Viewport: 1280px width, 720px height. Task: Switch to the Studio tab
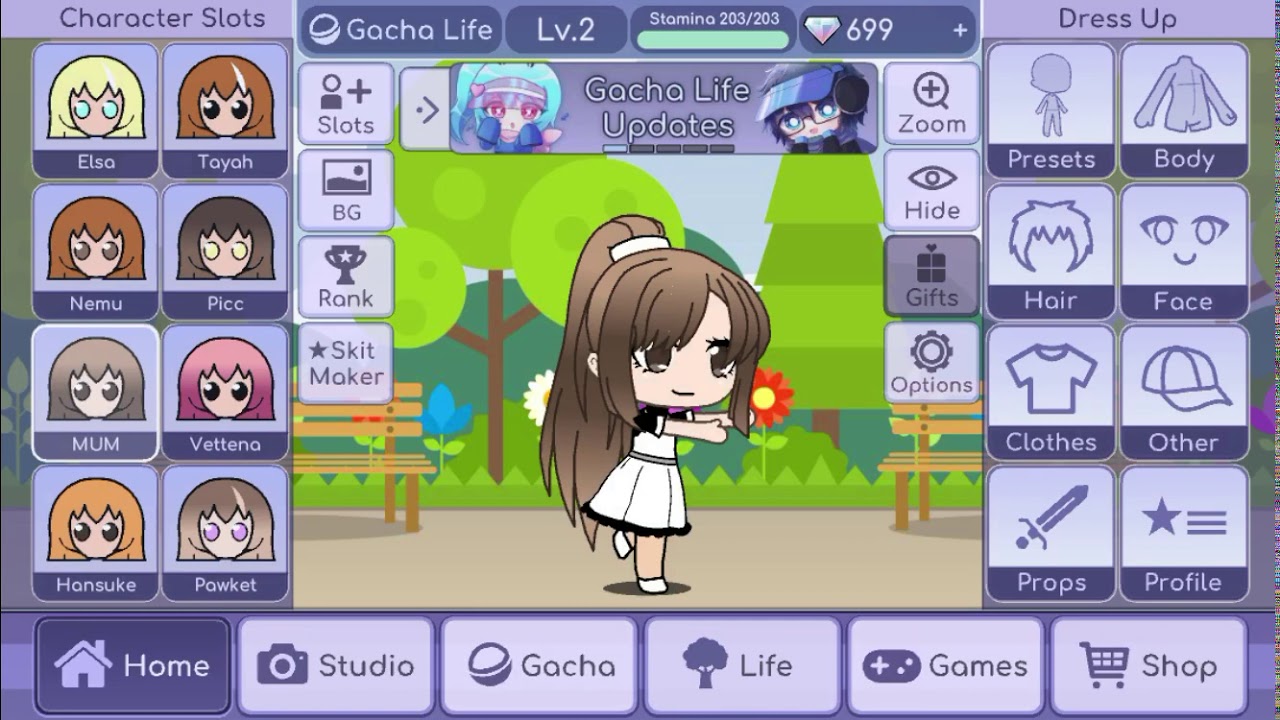[336, 665]
